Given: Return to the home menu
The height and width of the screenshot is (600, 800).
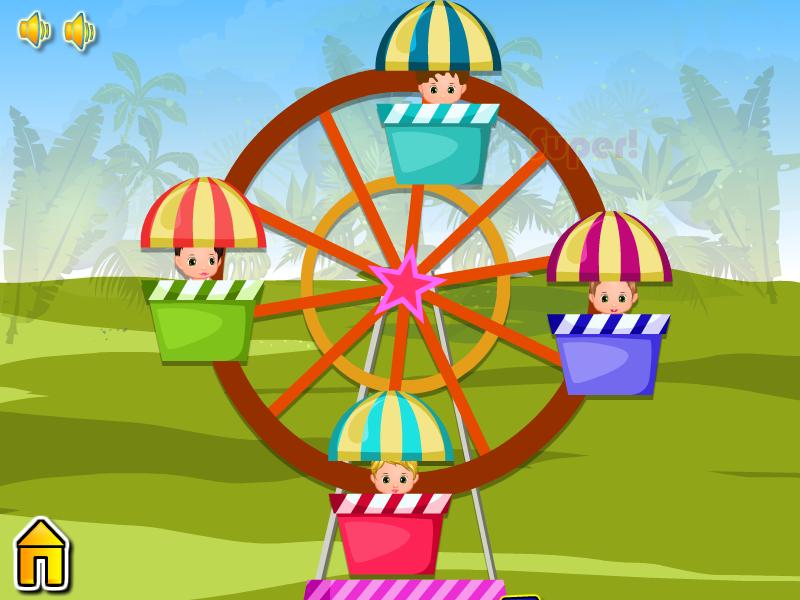Looking at the screenshot, I should 41,554.
